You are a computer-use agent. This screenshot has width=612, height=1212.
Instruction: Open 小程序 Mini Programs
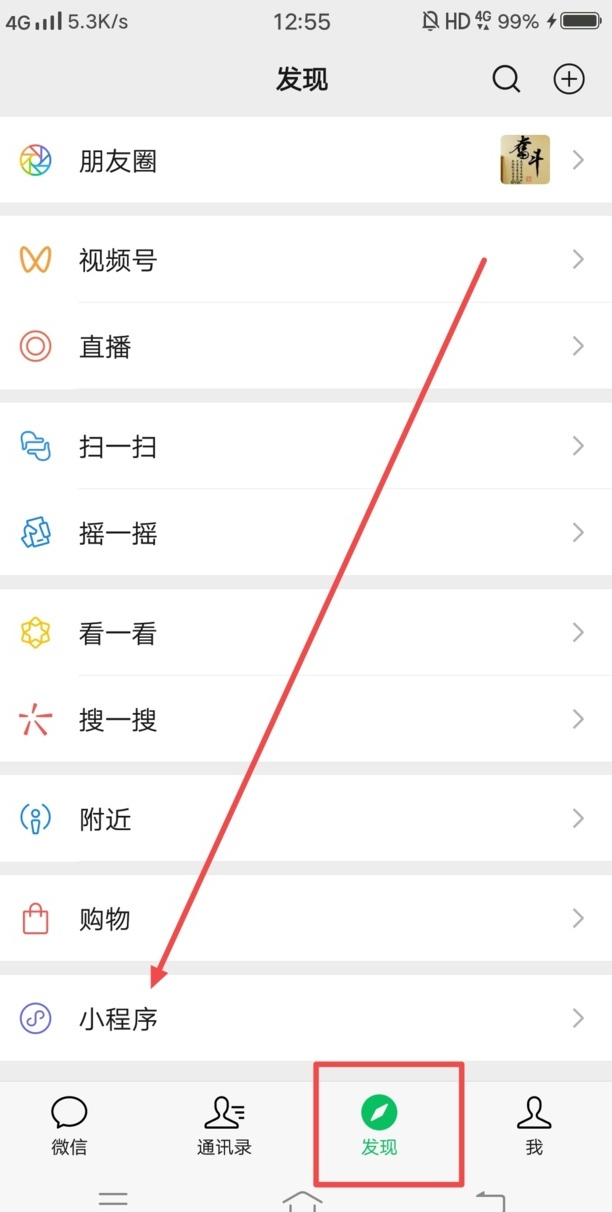pyautogui.click(x=306, y=1018)
